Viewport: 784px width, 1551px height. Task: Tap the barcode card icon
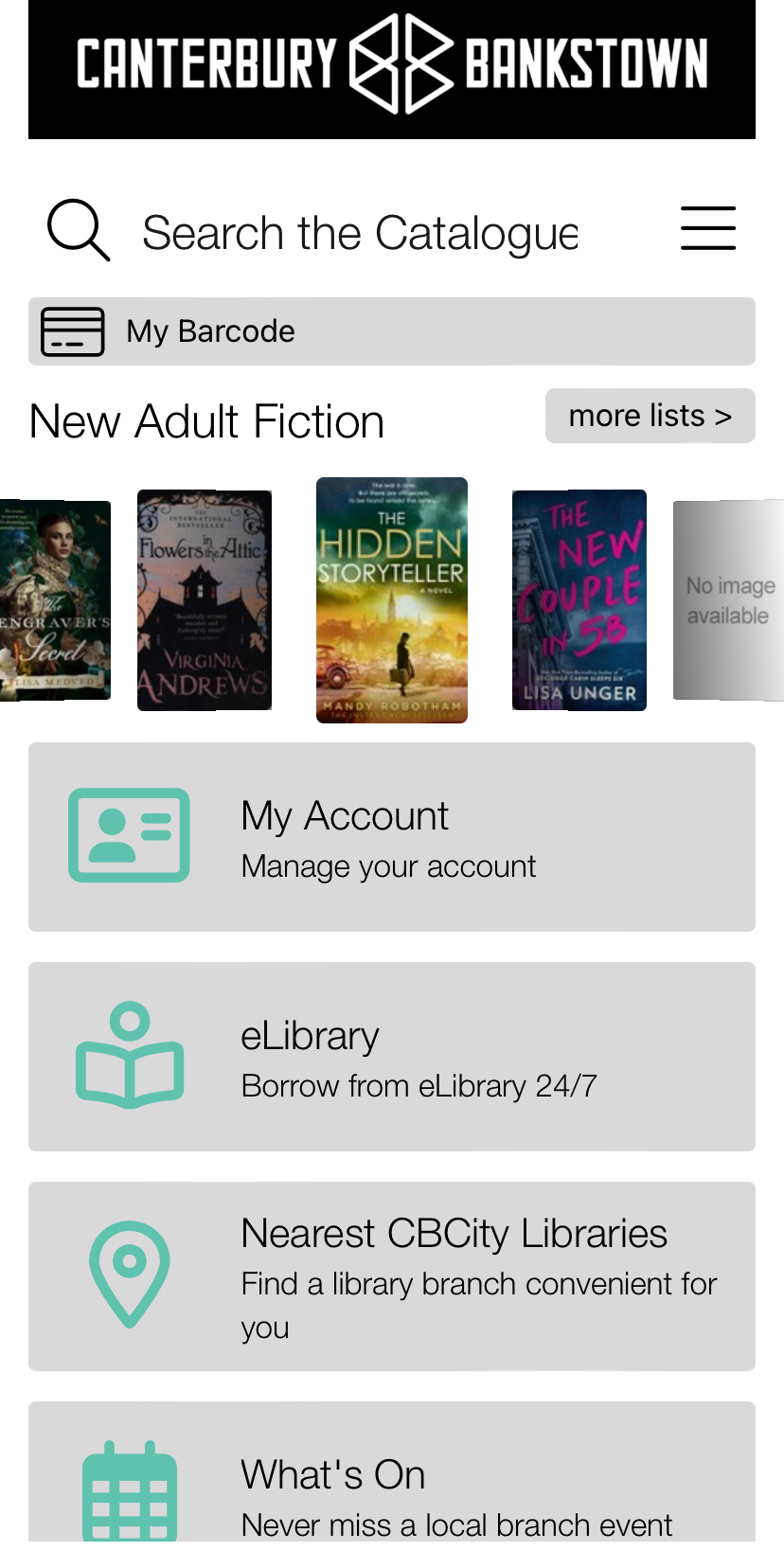tap(71, 330)
